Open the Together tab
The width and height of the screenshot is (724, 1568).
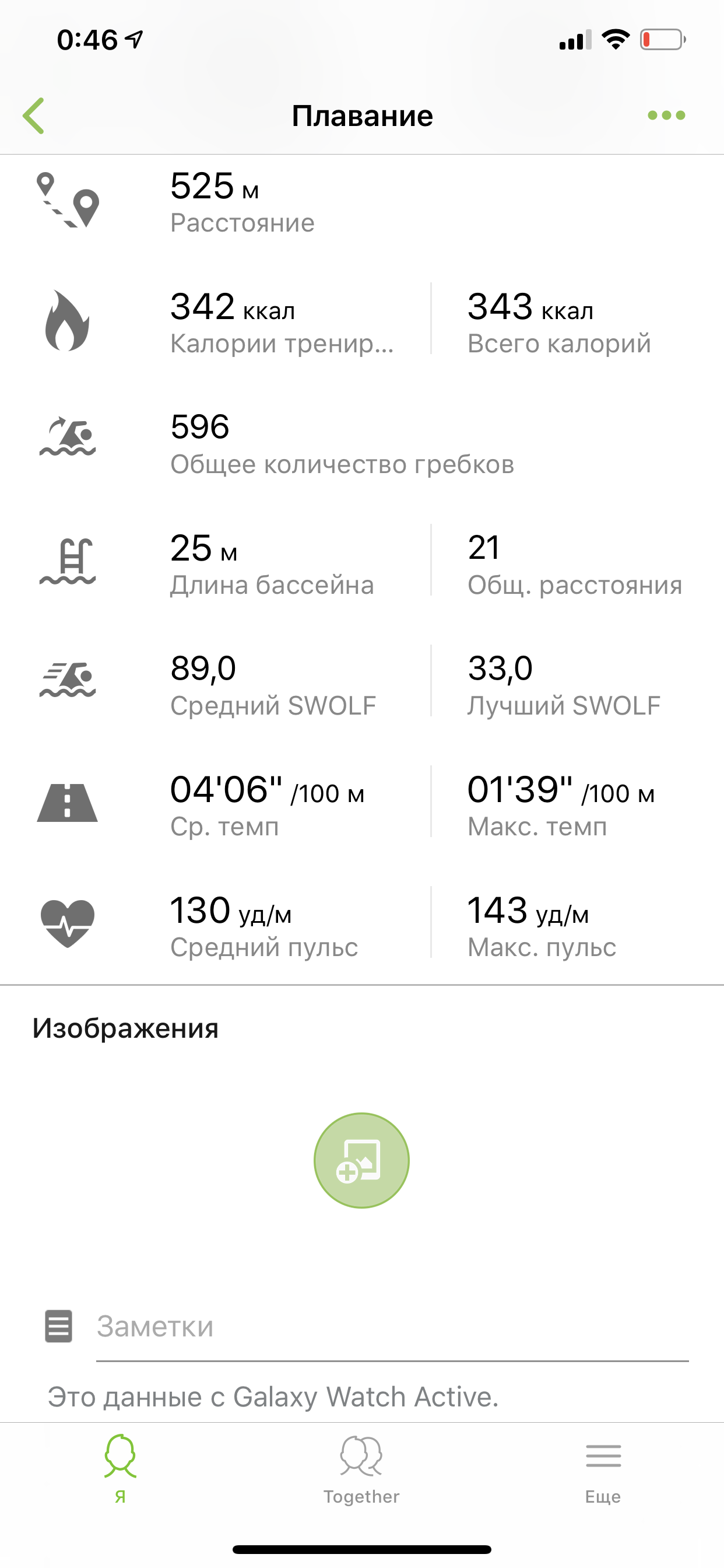[361, 1468]
